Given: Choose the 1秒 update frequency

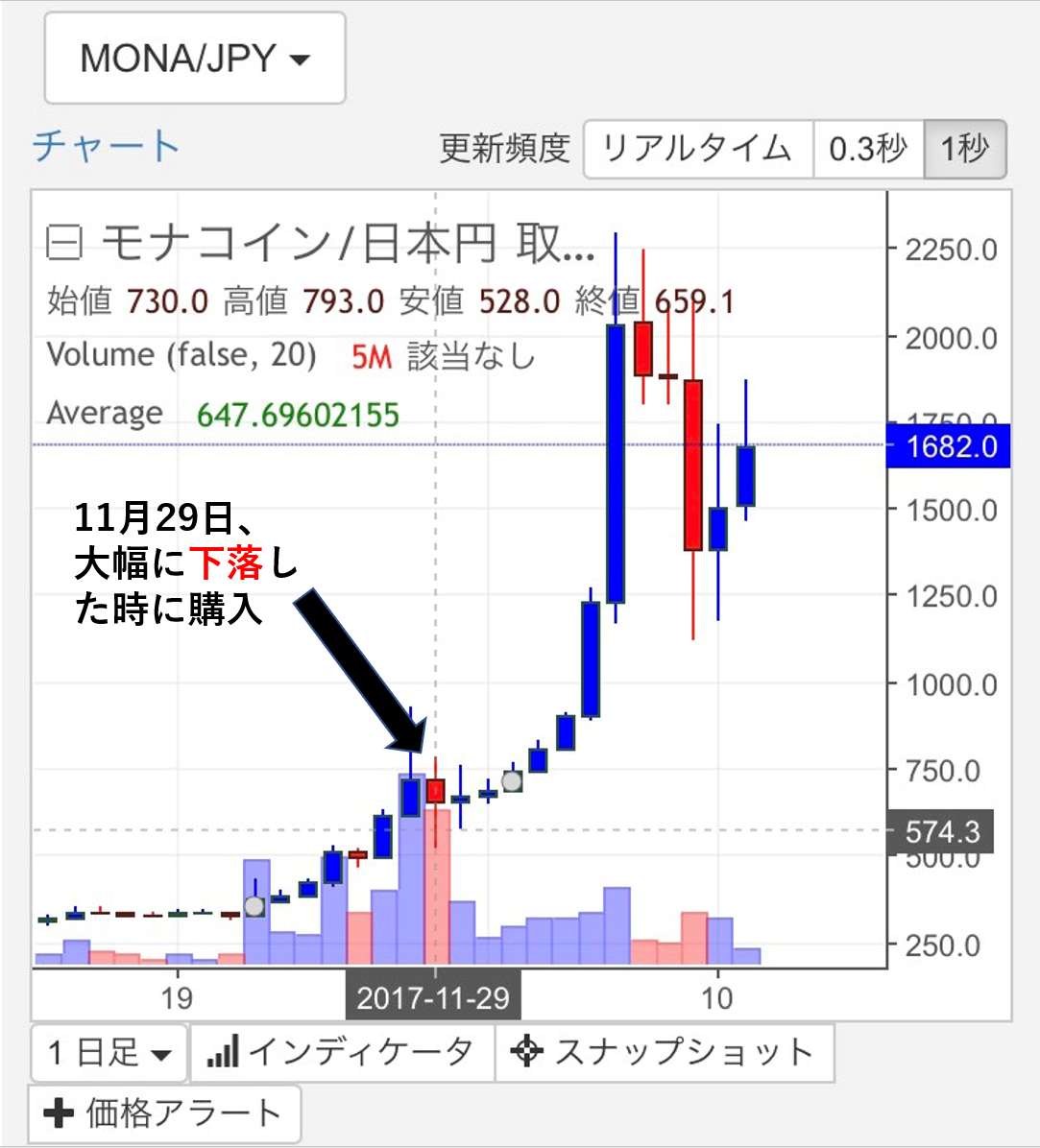Looking at the screenshot, I should (964, 149).
